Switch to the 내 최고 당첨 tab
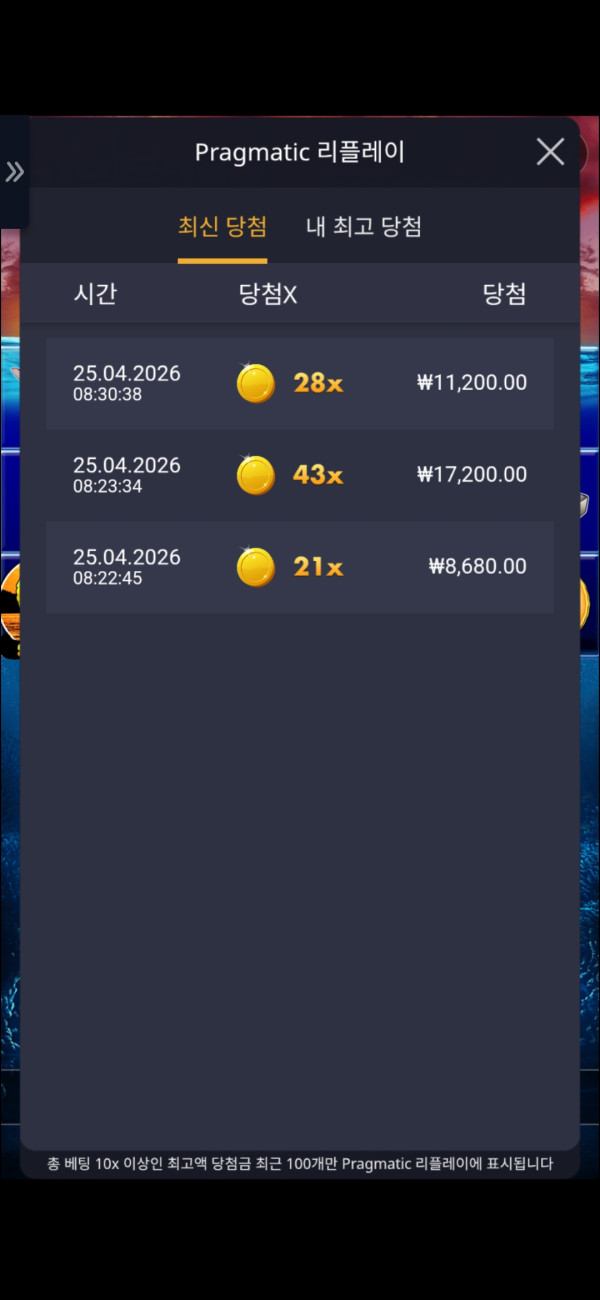The image size is (600, 1300). coord(363,227)
